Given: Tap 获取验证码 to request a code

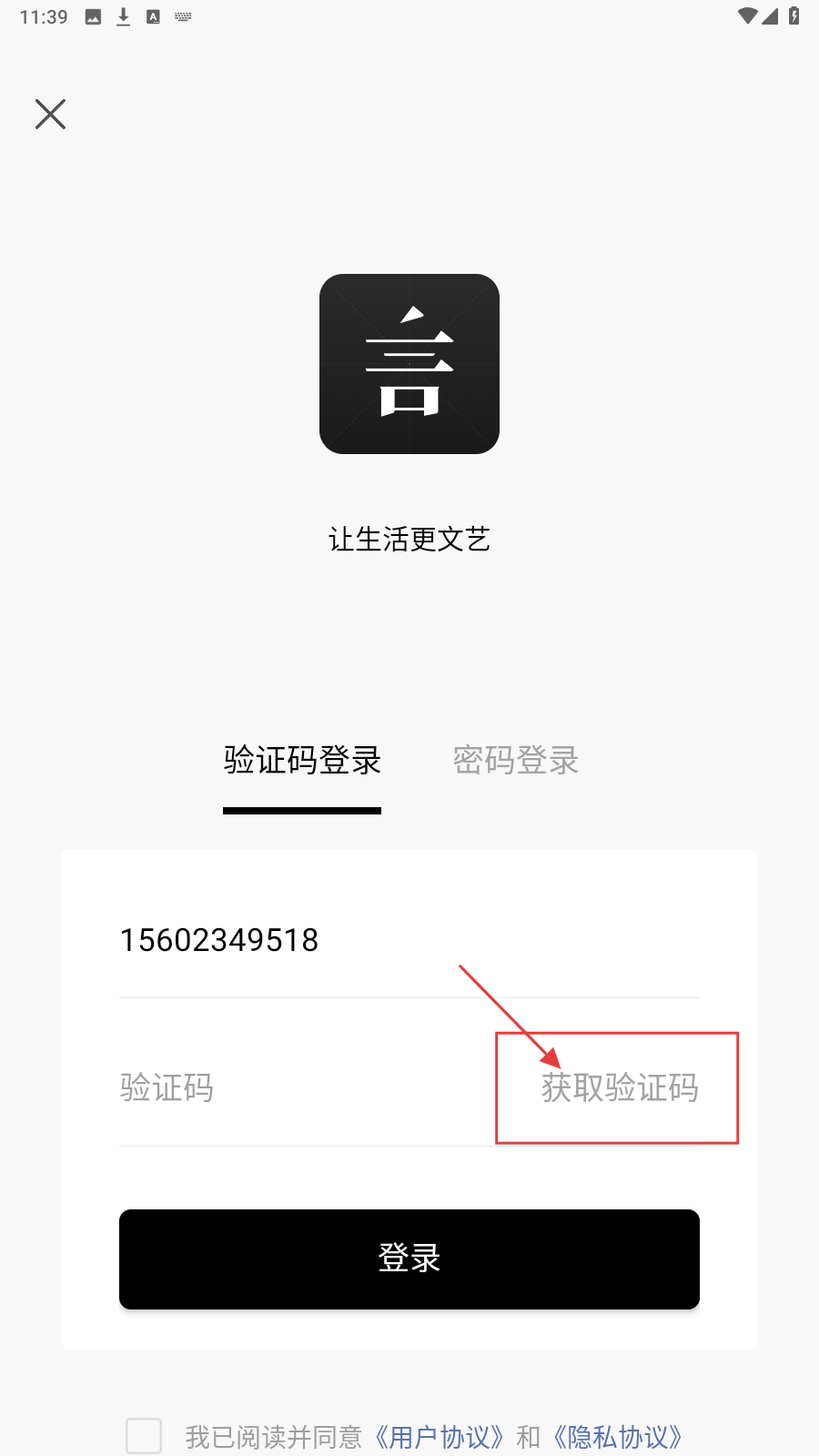Looking at the screenshot, I should [x=619, y=1087].
